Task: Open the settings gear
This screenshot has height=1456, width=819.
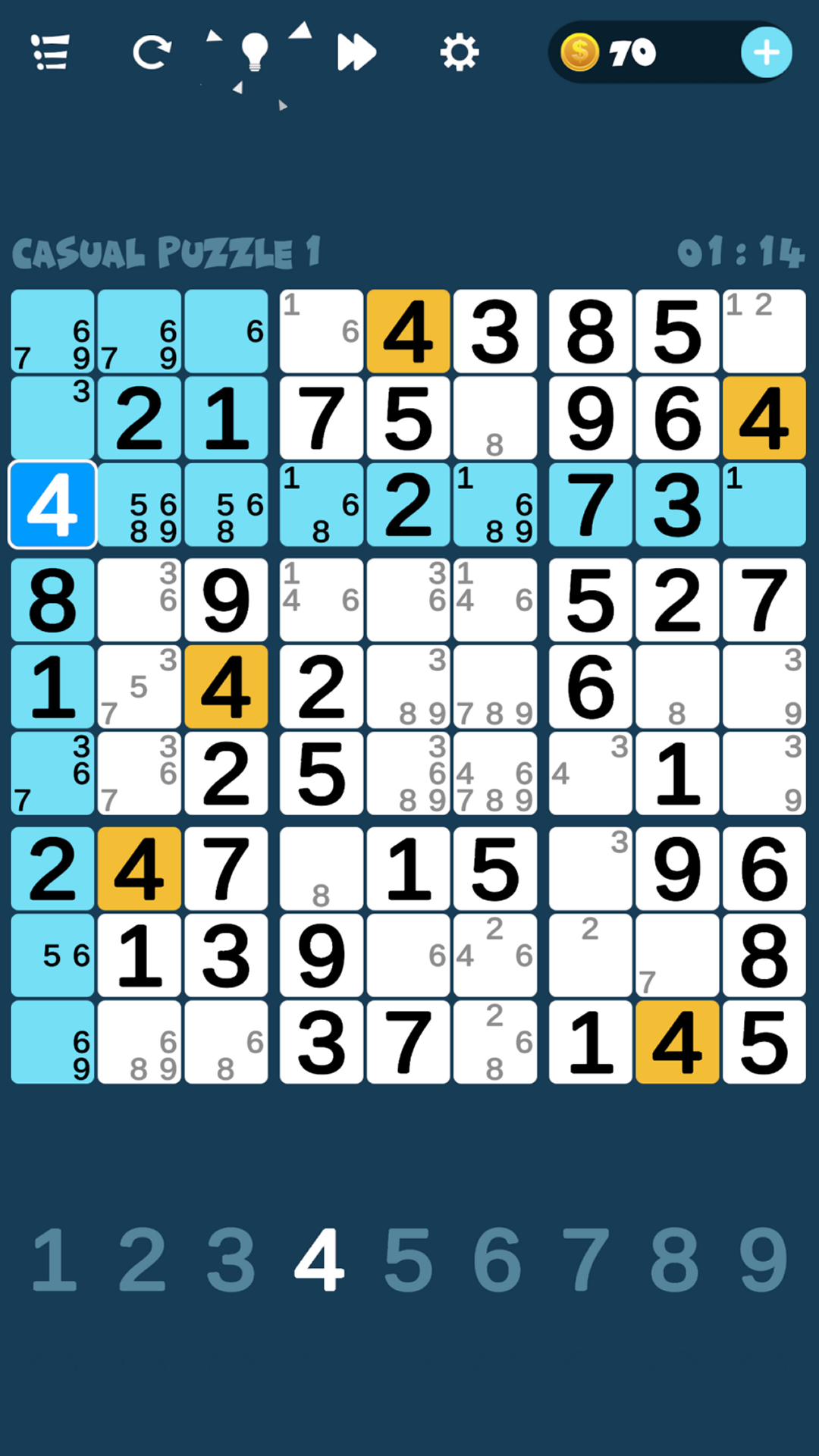Action: [x=460, y=52]
